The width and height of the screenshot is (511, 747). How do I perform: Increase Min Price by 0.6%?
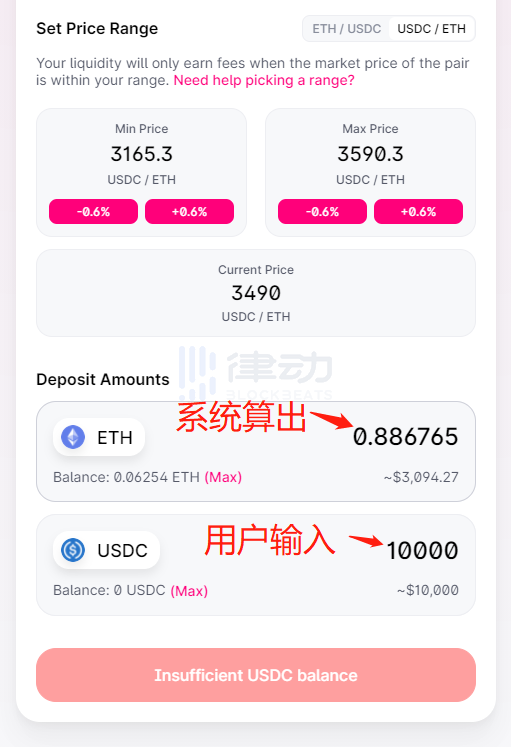click(190, 212)
